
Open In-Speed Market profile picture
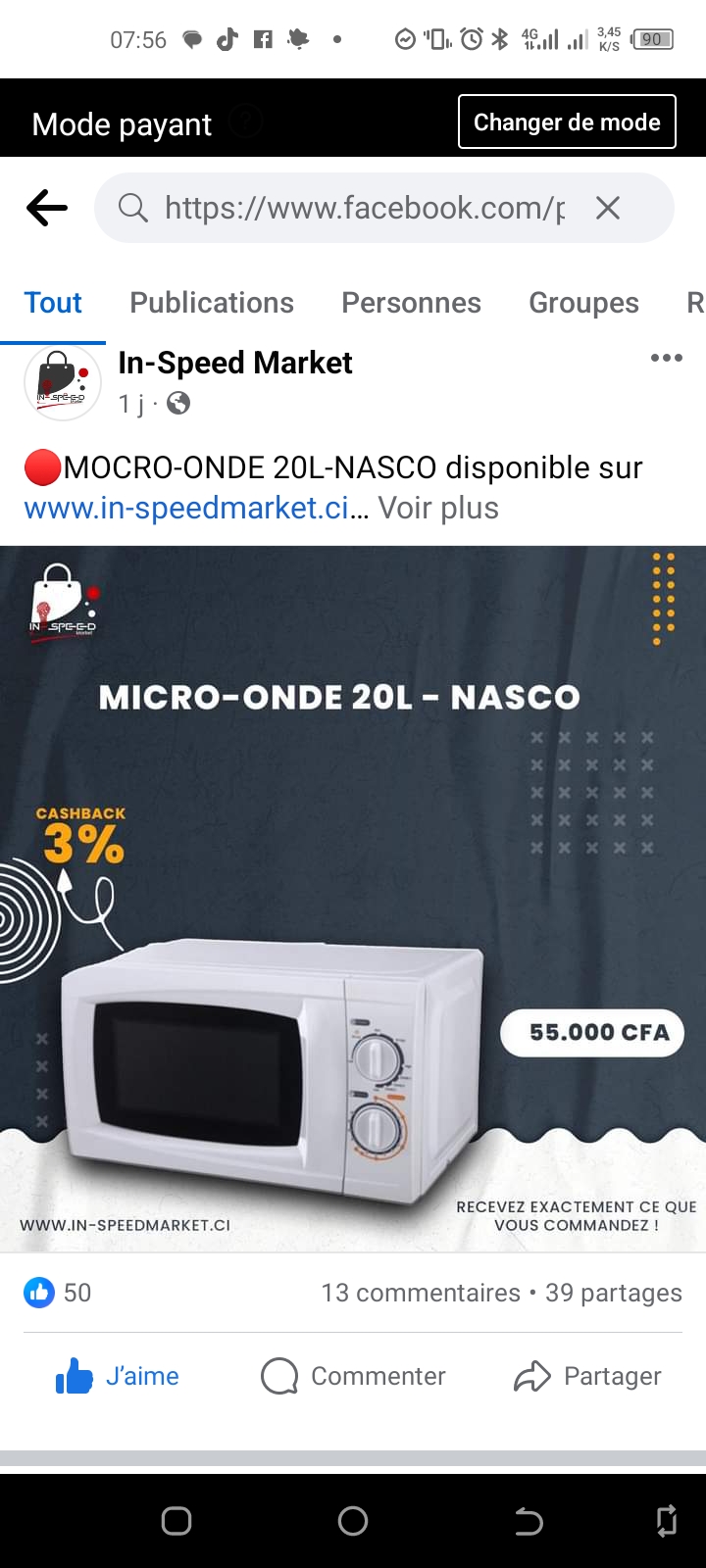pyautogui.click(x=63, y=382)
